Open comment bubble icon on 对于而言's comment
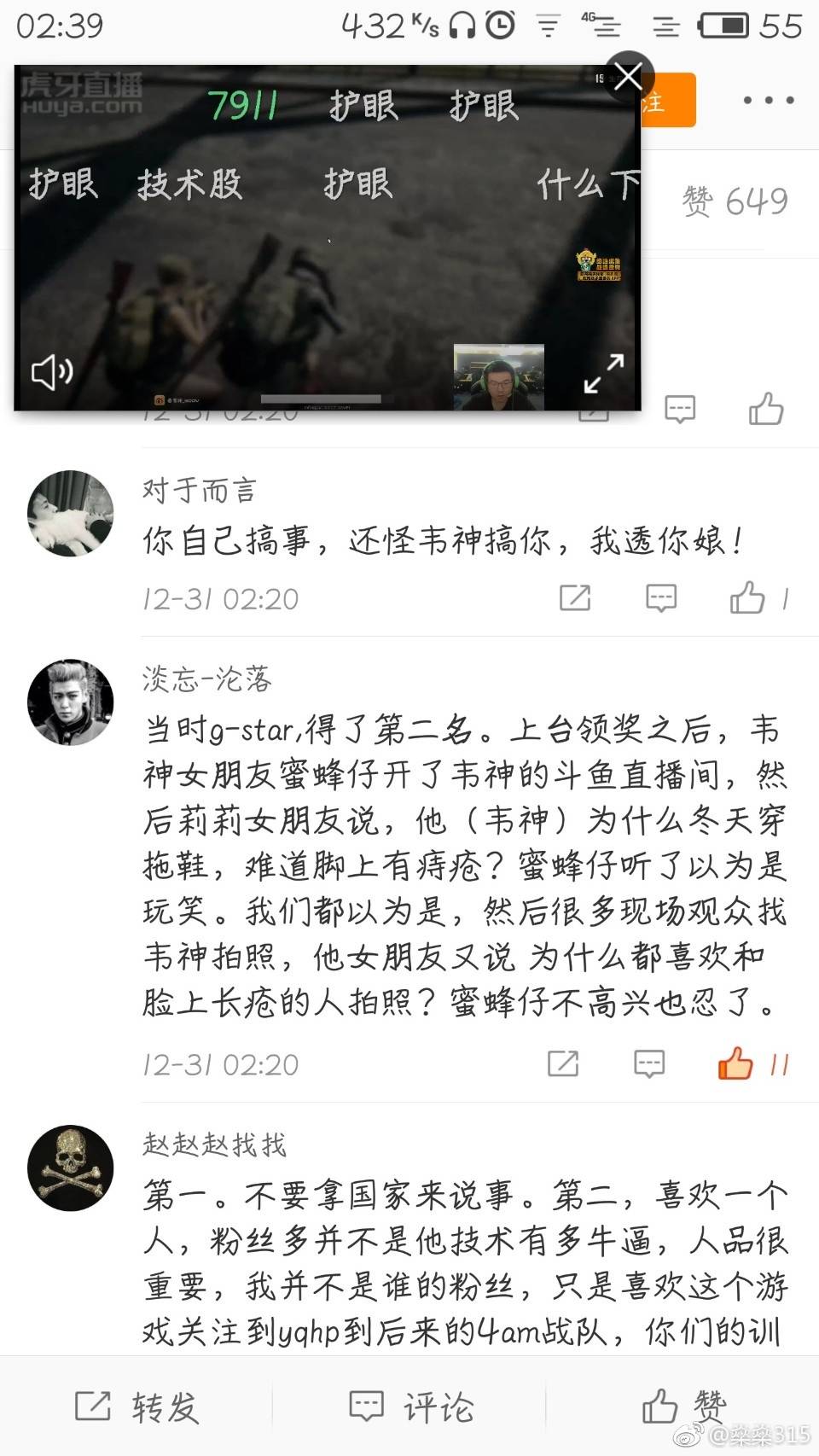This screenshot has width=819, height=1456. pyautogui.click(x=661, y=597)
